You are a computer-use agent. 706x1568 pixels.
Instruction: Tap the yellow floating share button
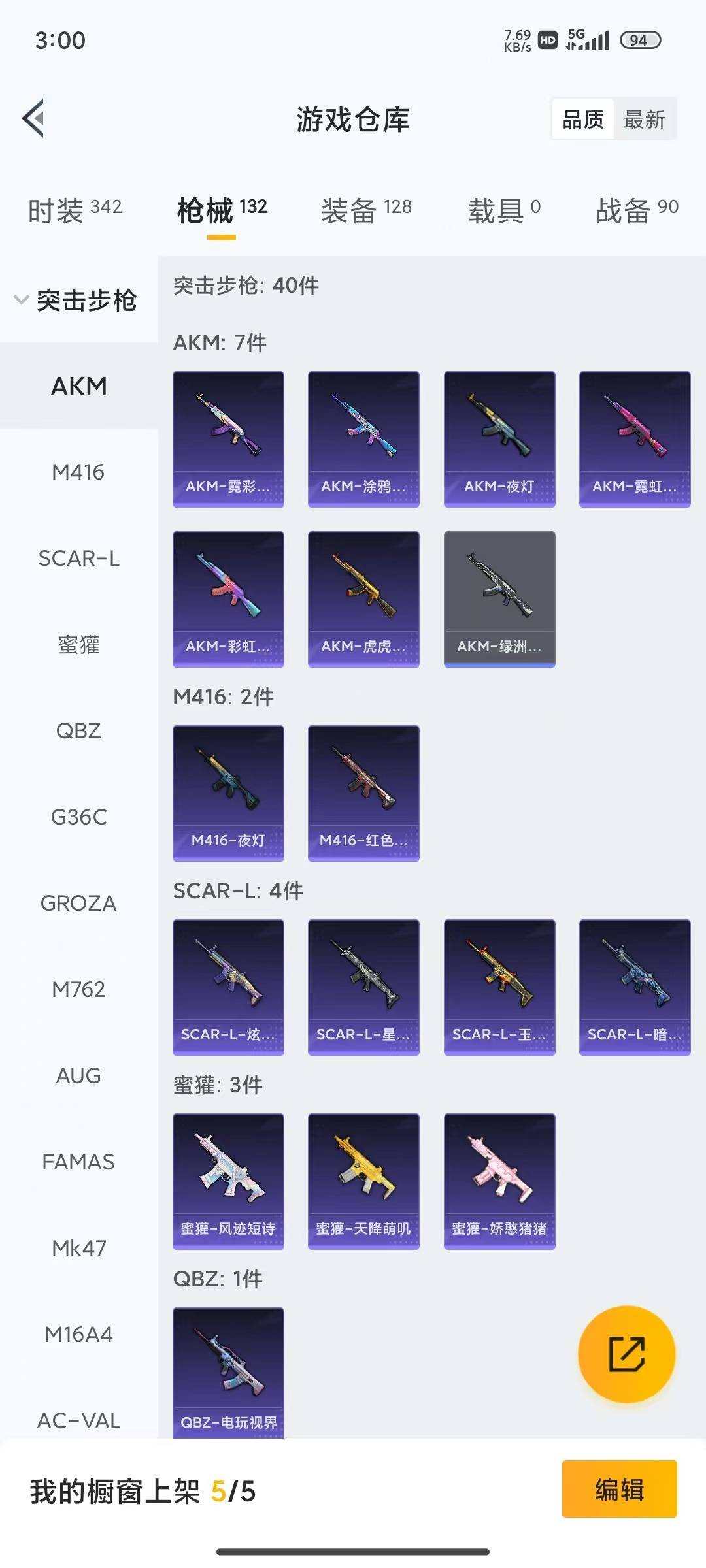(626, 1354)
